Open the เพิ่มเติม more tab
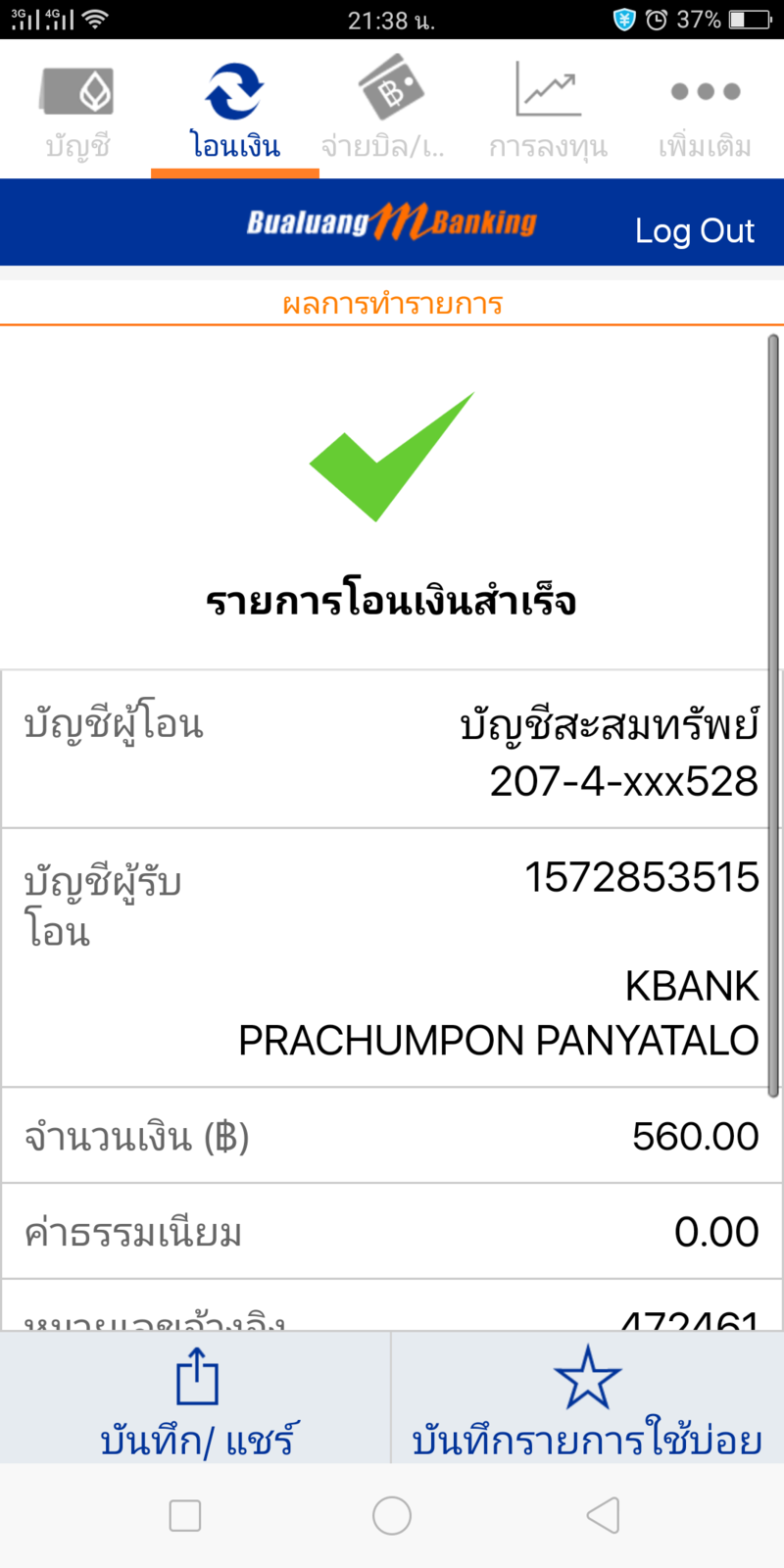Image resolution: width=784 pixels, height=1568 pixels. coord(705,110)
